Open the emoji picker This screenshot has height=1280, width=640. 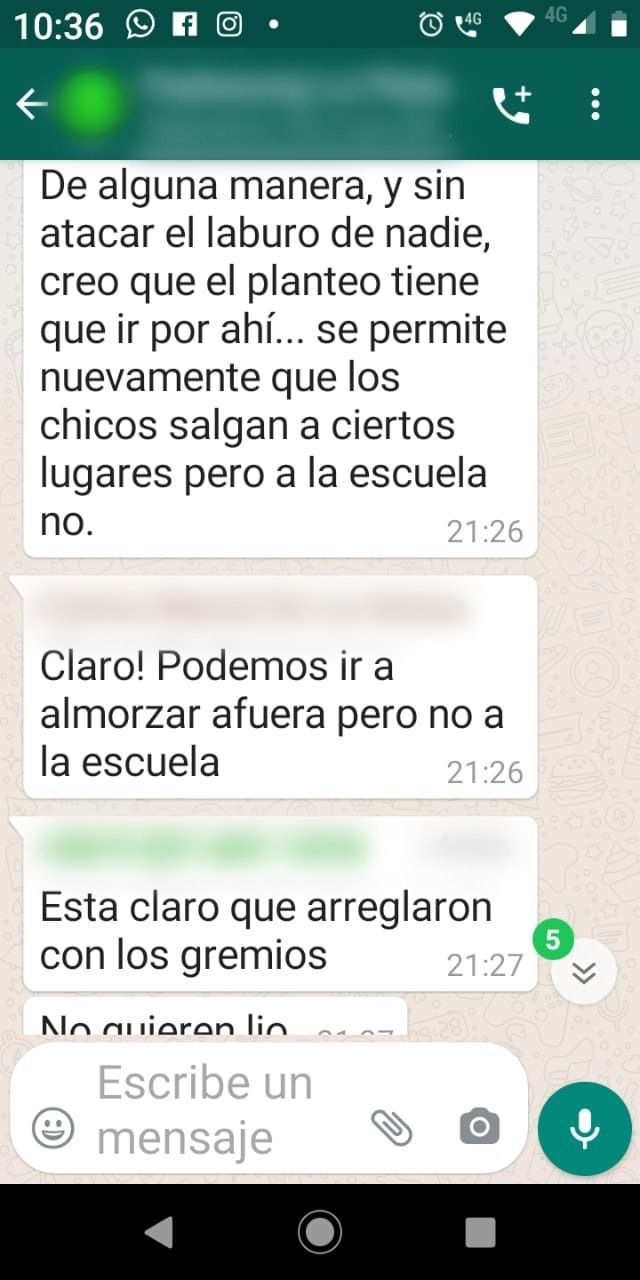pos(53,1128)
